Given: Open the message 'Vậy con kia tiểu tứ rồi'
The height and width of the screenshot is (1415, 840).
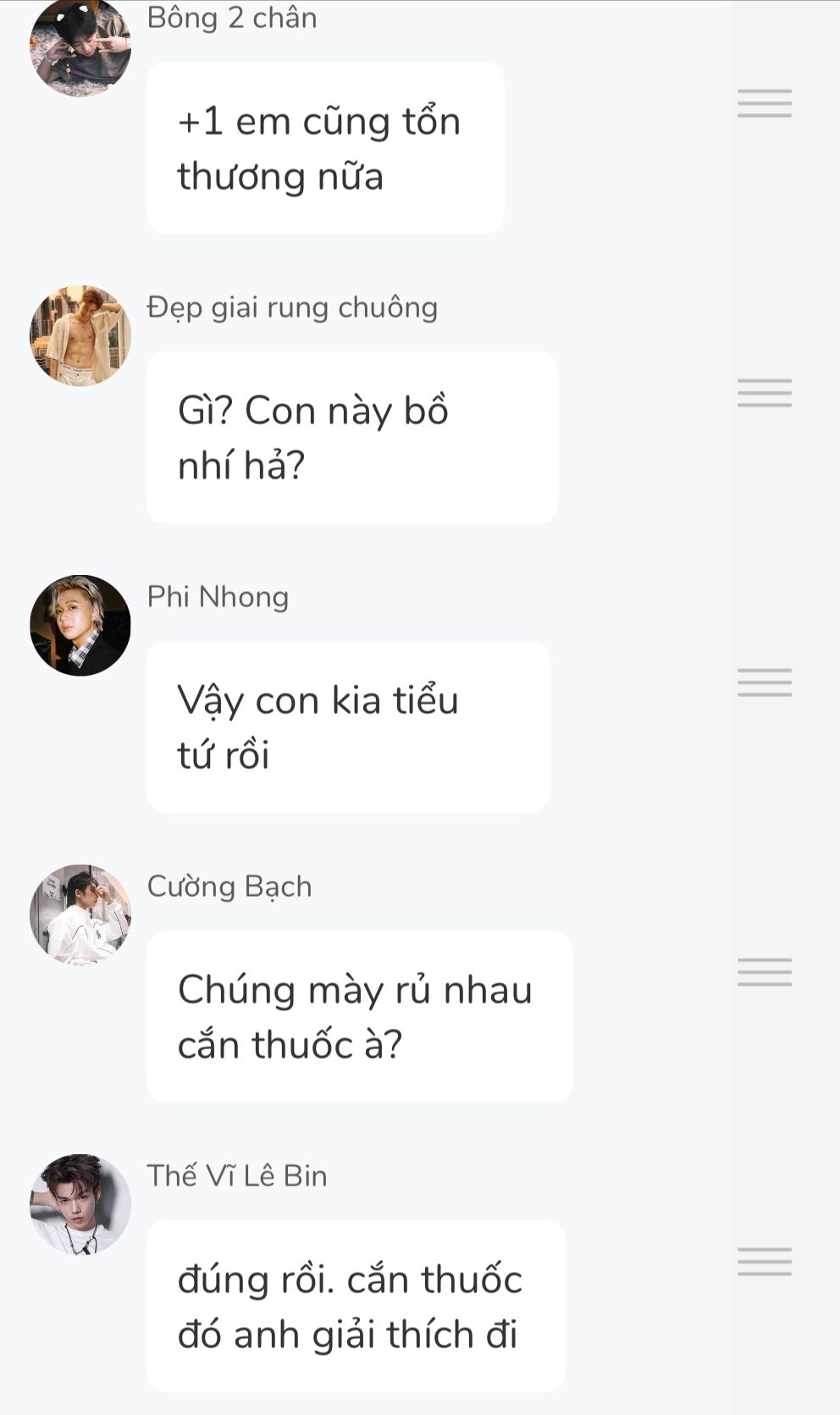Looking at the screenshot, I should click(348, 727).
